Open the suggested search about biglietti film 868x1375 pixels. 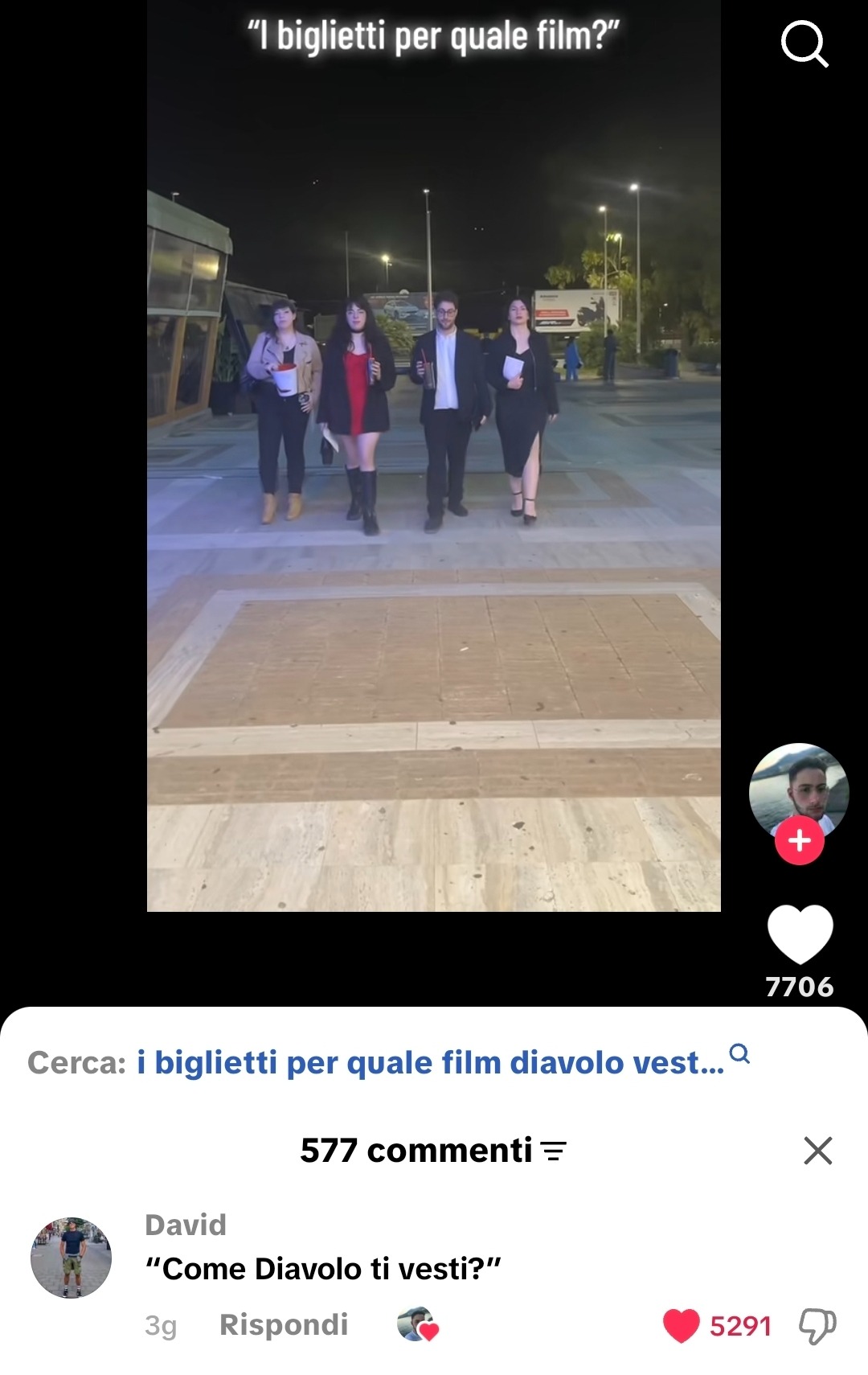430,1062
